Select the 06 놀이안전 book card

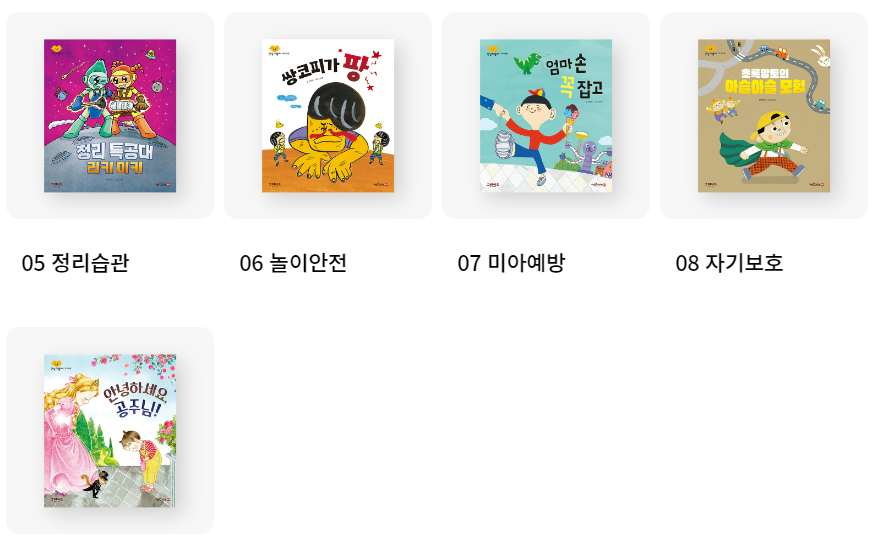click(x=328, y=116)
